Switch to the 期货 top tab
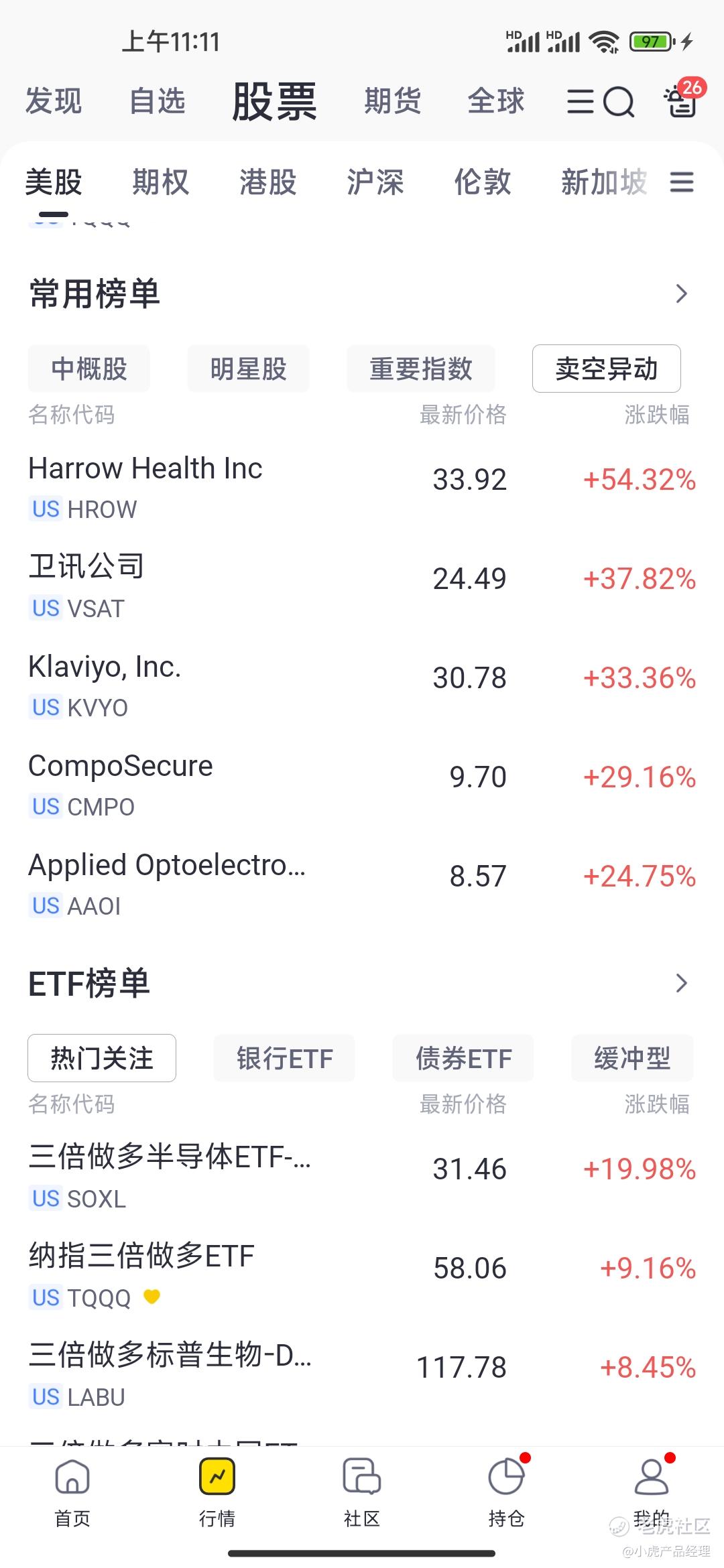This screenshot has height=1568, width=724. (x=392, y=102)
